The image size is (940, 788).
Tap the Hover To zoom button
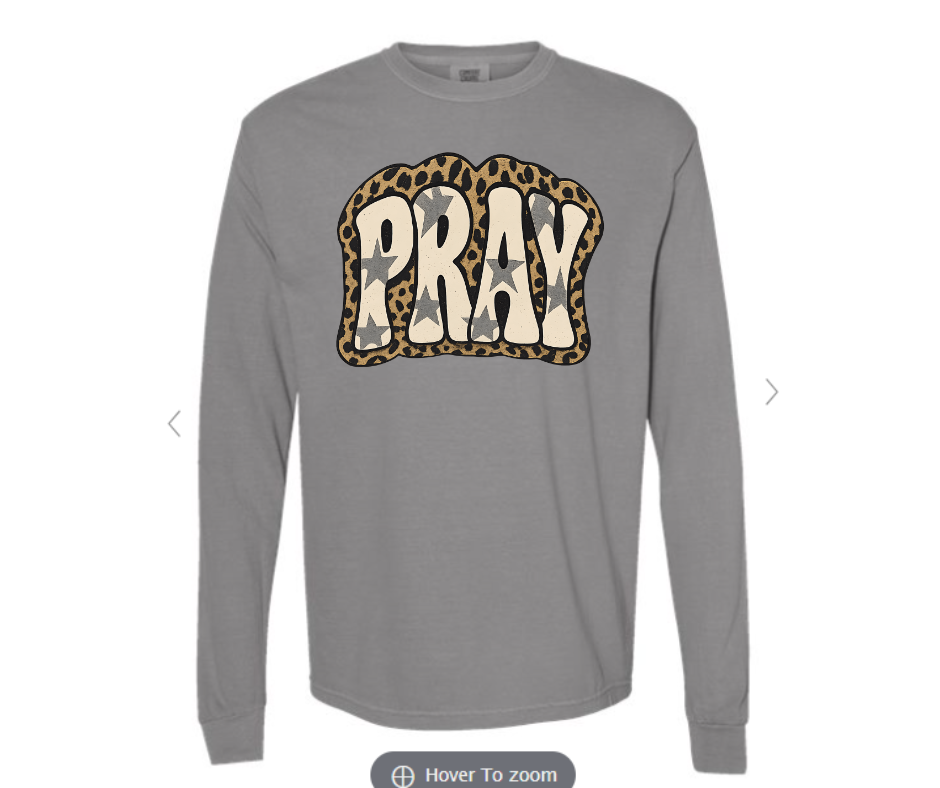point(473,774)
